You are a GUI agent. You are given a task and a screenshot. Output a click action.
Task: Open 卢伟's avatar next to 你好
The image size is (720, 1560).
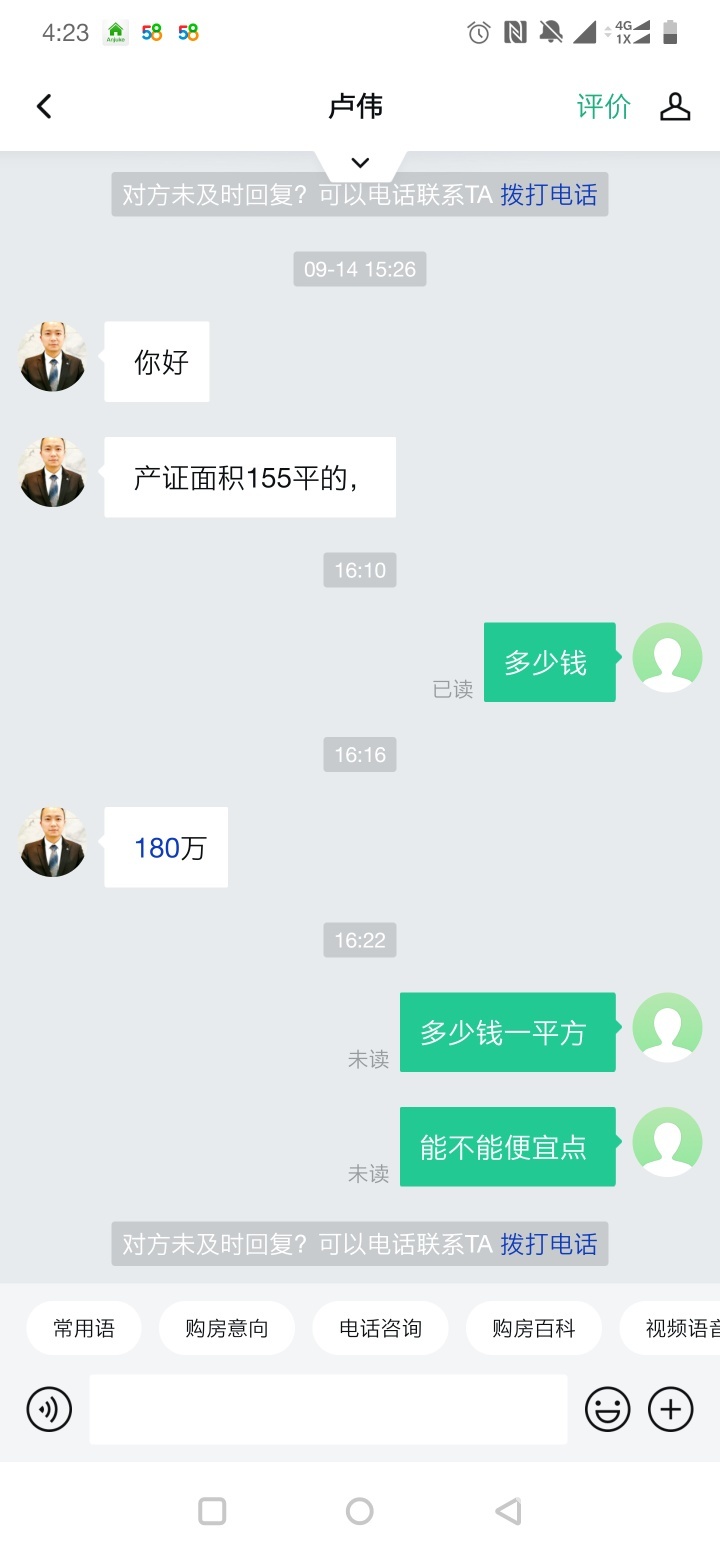pyautogui.click(x=53, y=357)
